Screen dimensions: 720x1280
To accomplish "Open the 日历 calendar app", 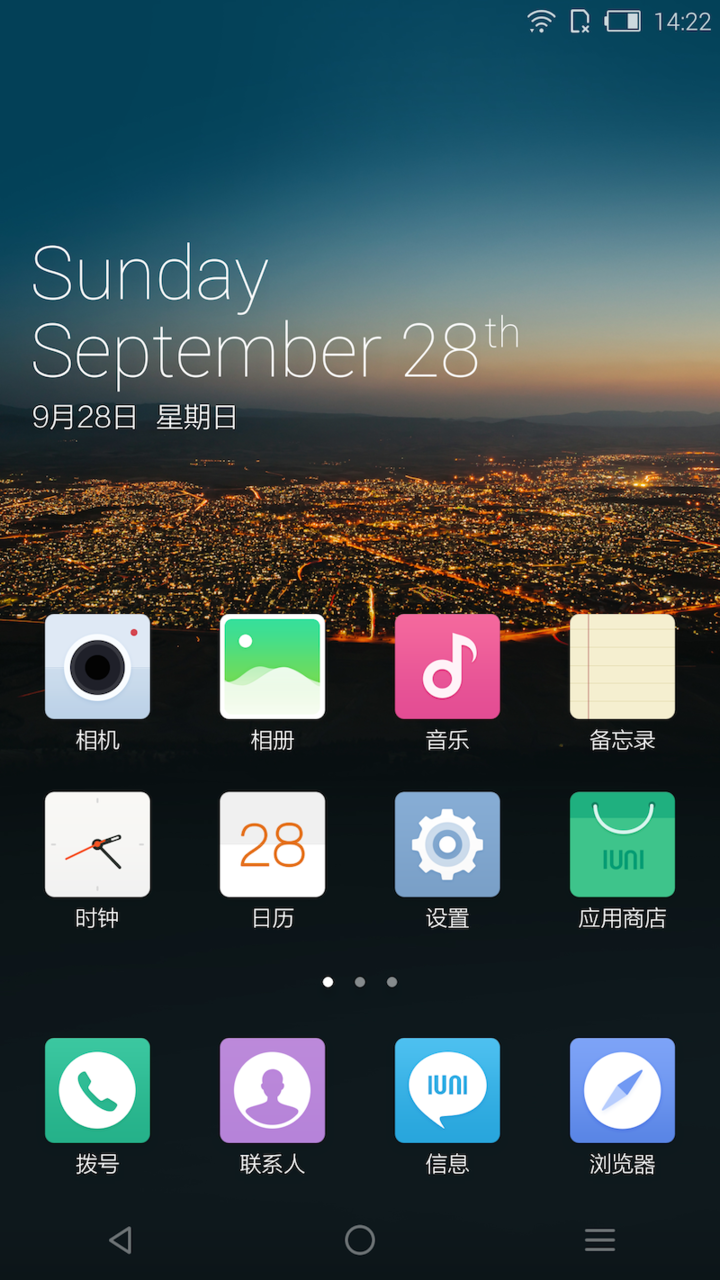I will coord(272,845).
